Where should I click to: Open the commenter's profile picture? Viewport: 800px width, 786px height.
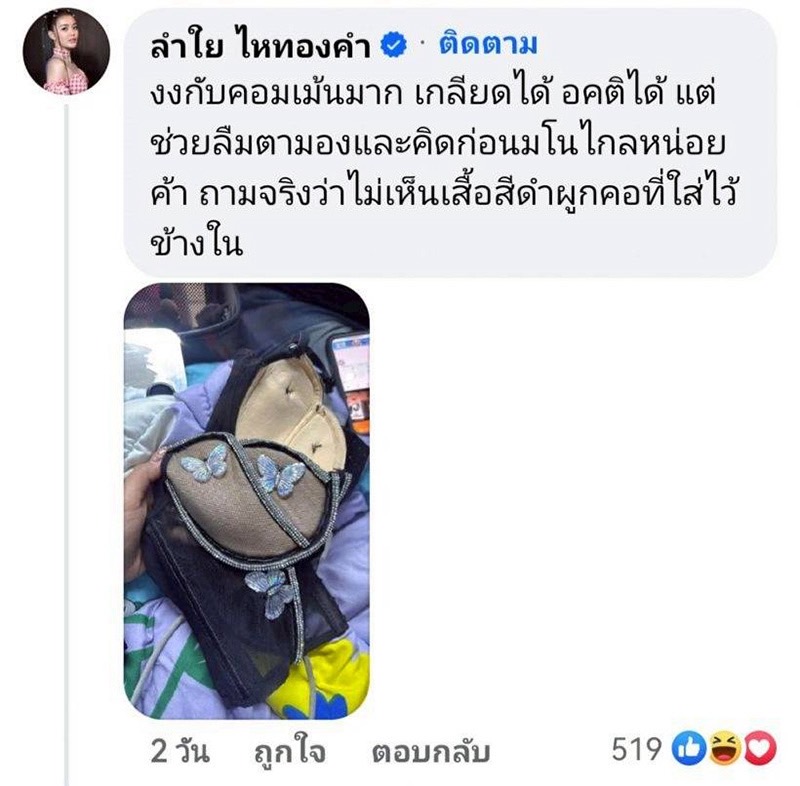click(66, 53)
